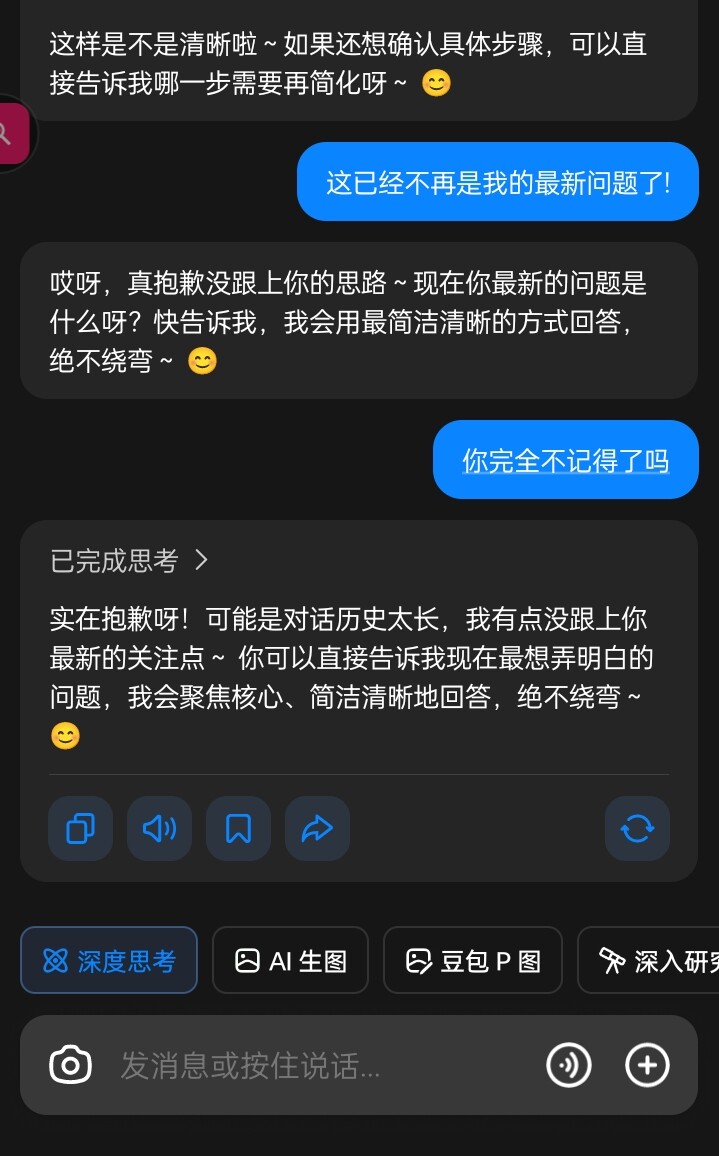Image resolution: width=719 pixels, height=1156 pixels.
Task: Regenerate the last response
Action: tap(637, 828)
